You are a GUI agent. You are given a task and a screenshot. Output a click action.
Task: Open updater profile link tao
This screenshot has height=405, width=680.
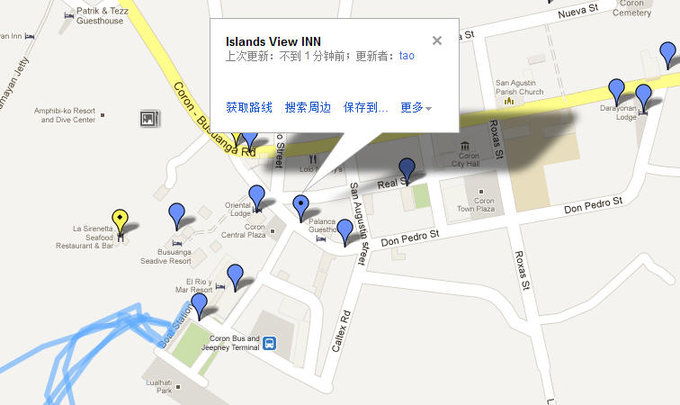point(406,56)
